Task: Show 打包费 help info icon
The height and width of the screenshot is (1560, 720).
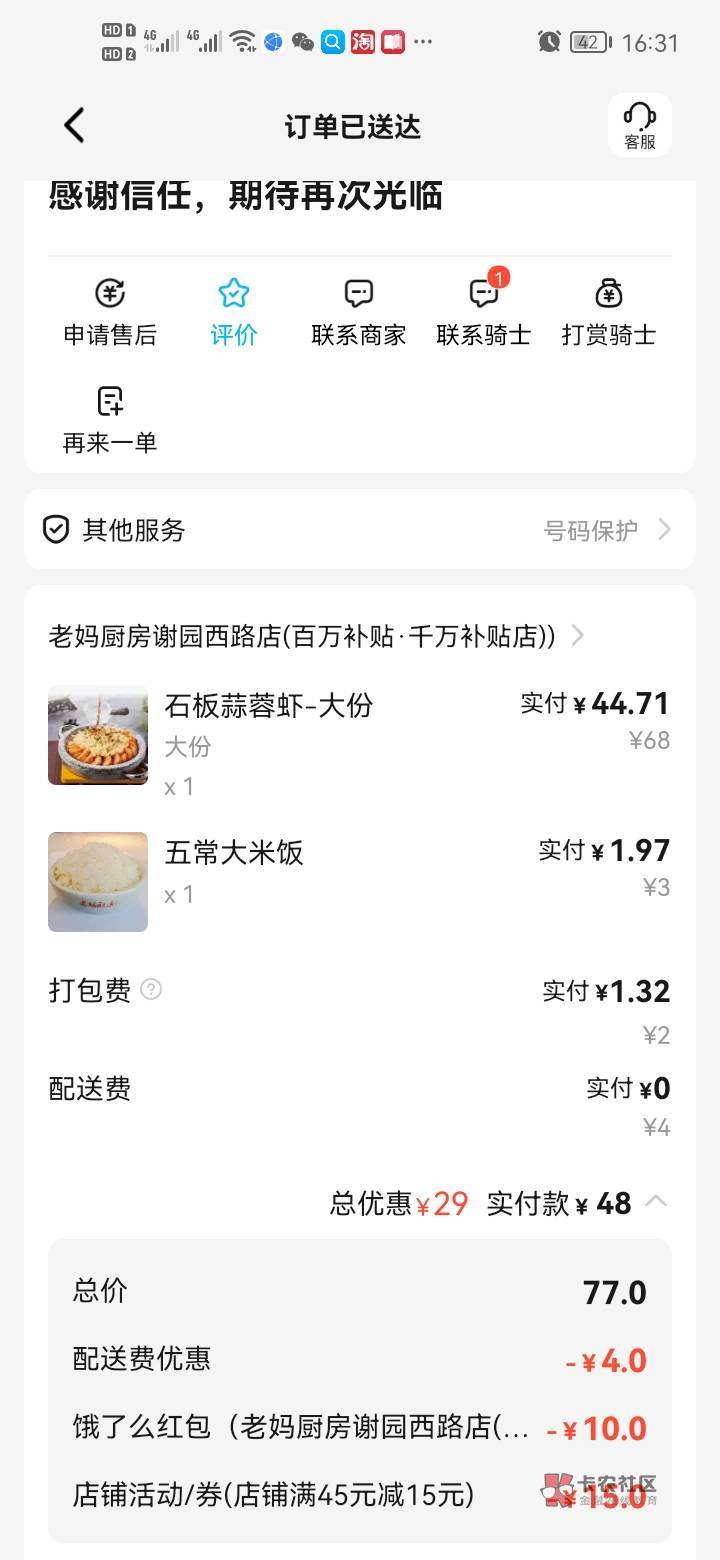Action: [x=151, y=989]
